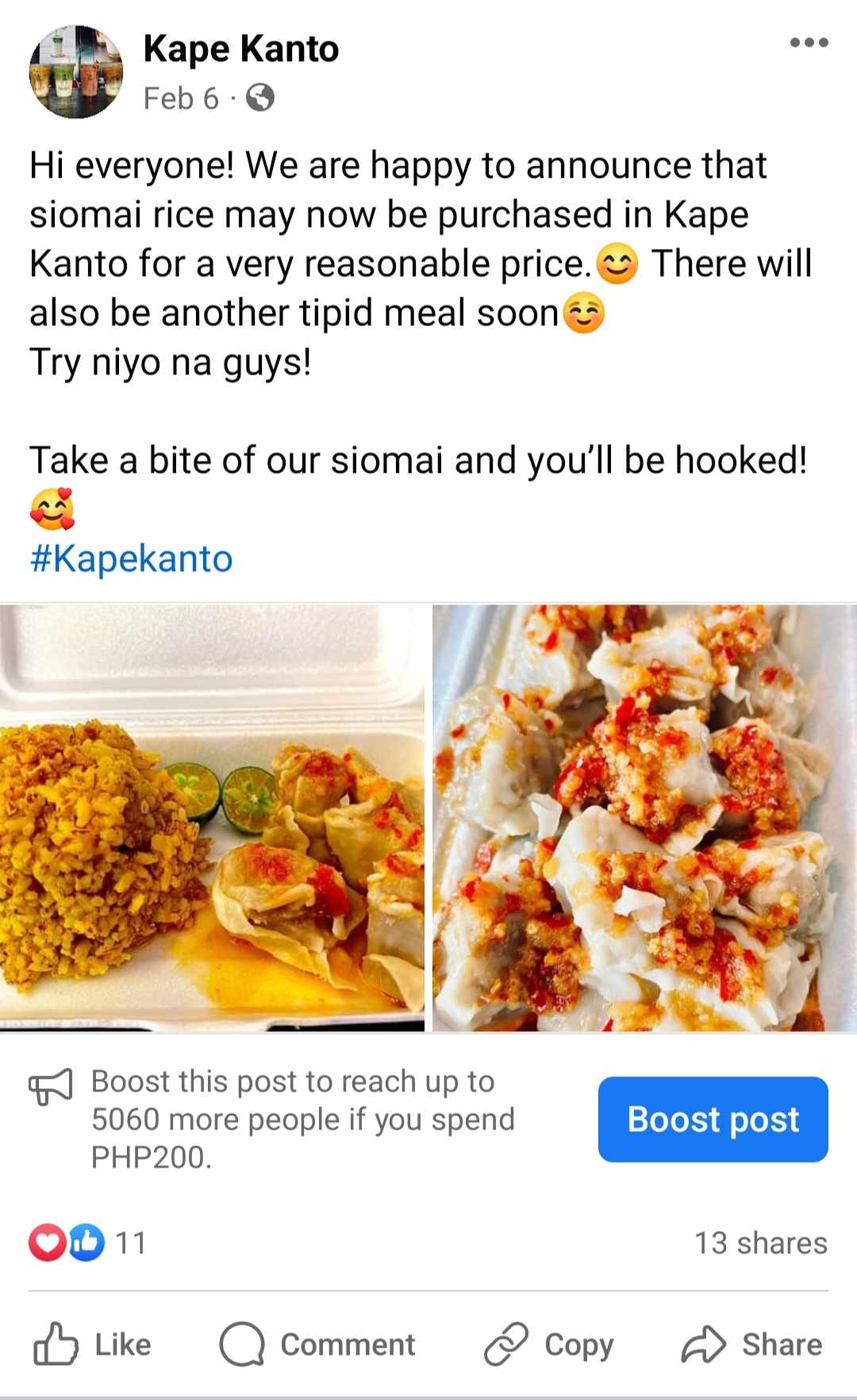Open the Kape Kanto page name

coord(240,49)
